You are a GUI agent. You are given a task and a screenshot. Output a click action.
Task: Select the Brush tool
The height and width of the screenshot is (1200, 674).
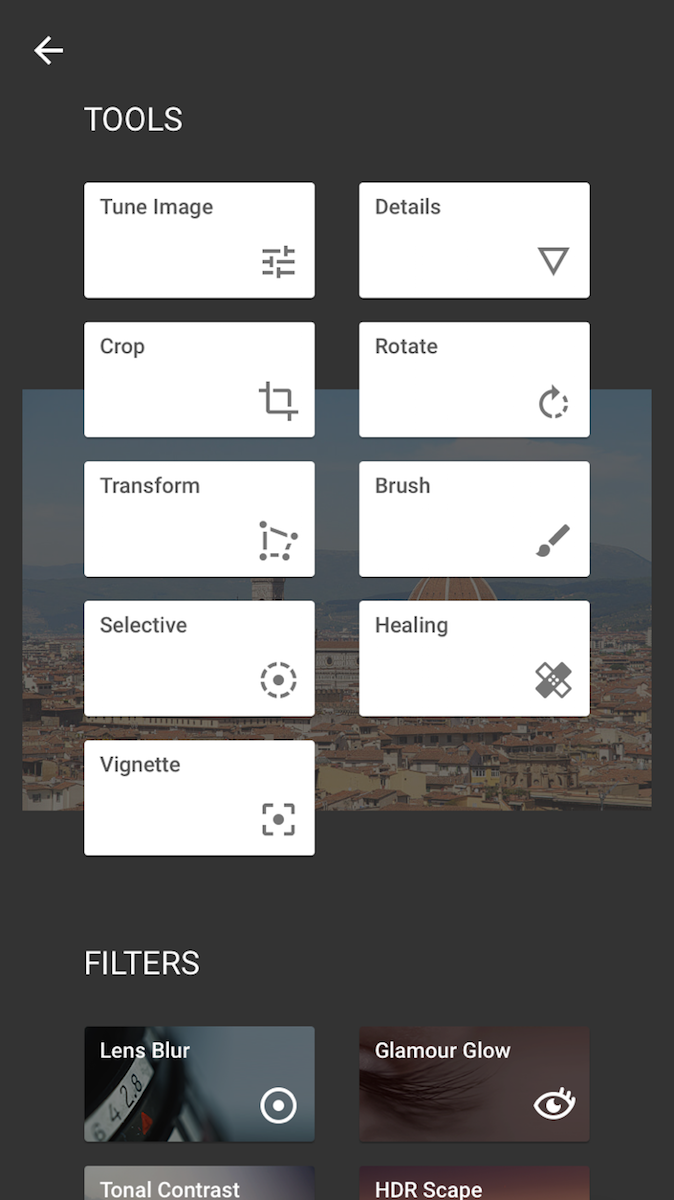pyautogui.click(x=474, y=518)
